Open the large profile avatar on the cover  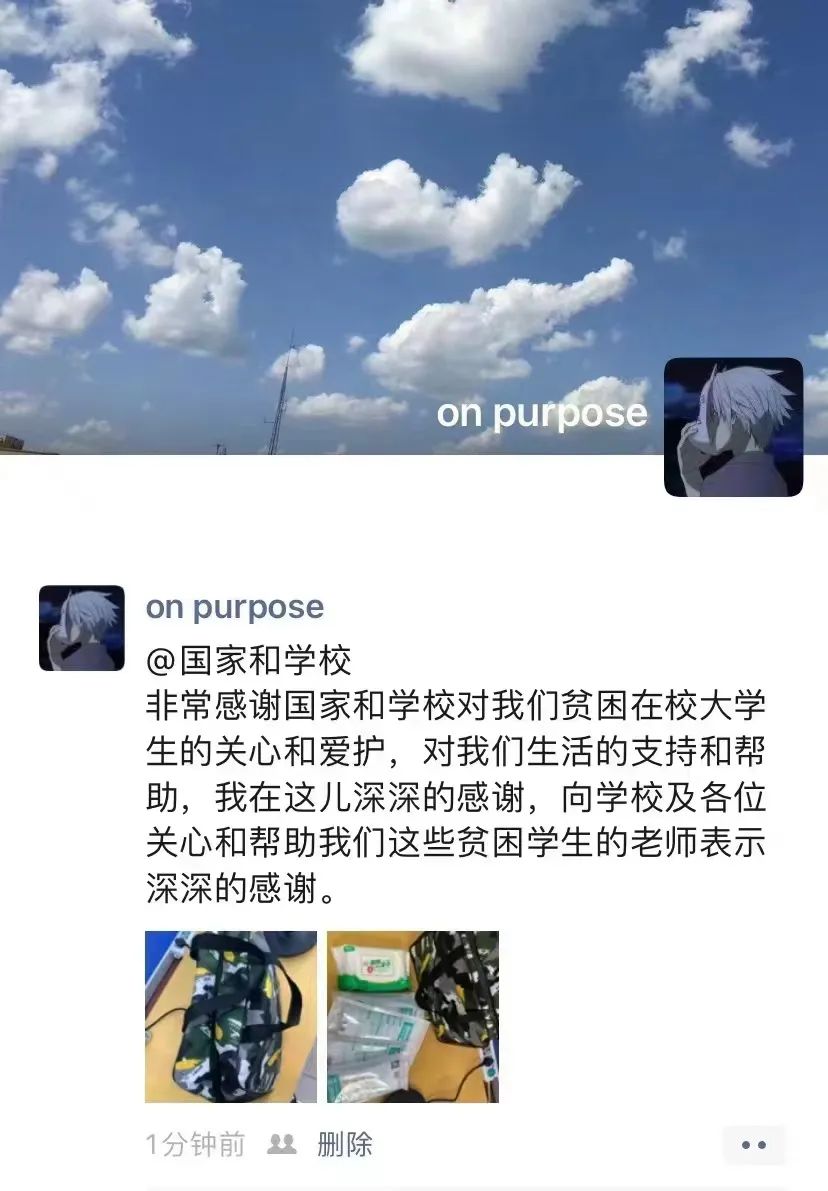pos(733,427)
